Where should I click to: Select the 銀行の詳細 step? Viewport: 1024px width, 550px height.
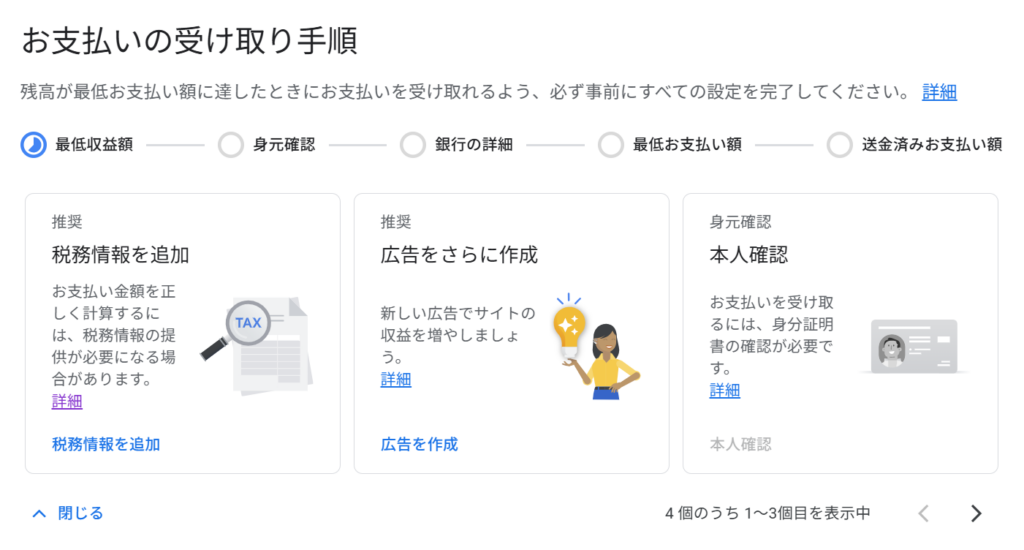457,145
